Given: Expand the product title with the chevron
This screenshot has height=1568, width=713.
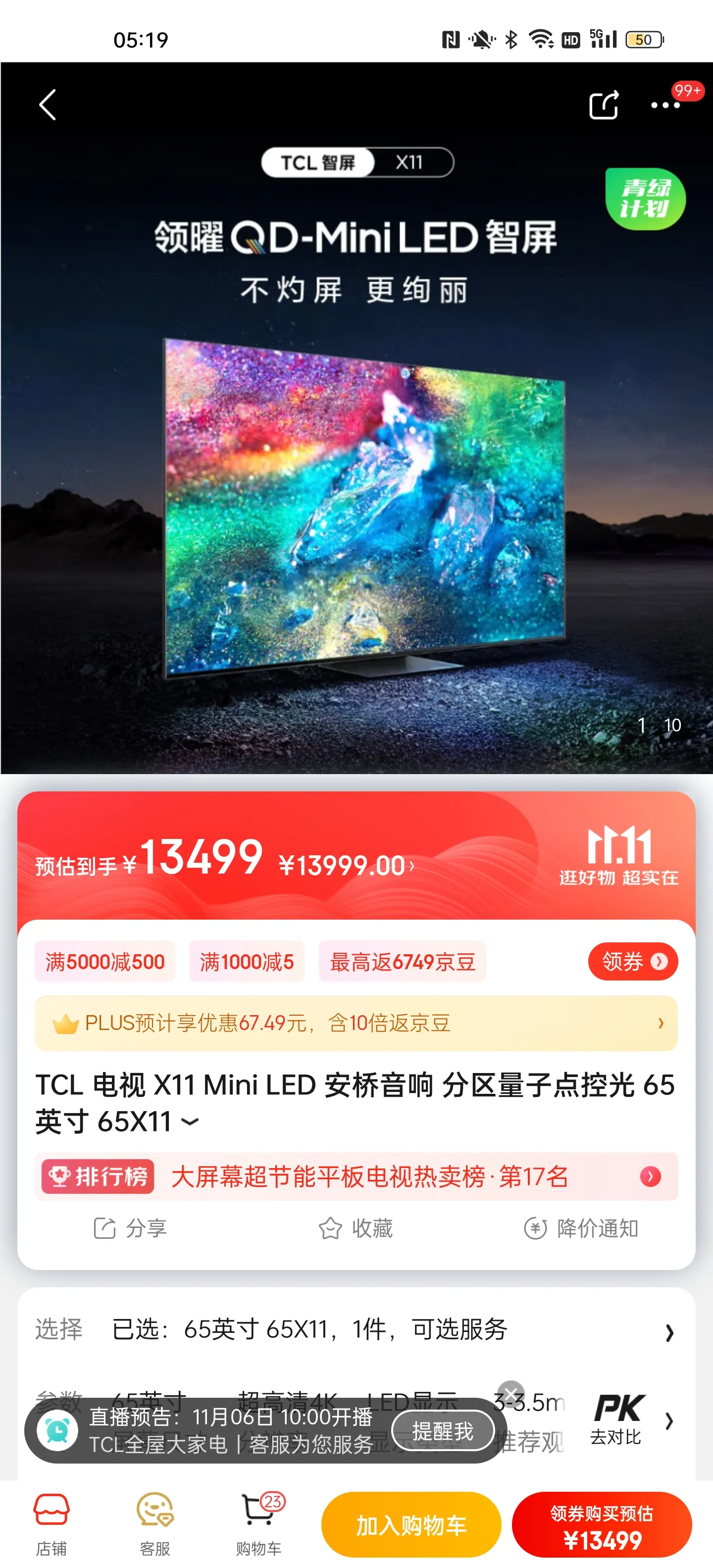Looking at the screenshot, I should point(190,1121).
